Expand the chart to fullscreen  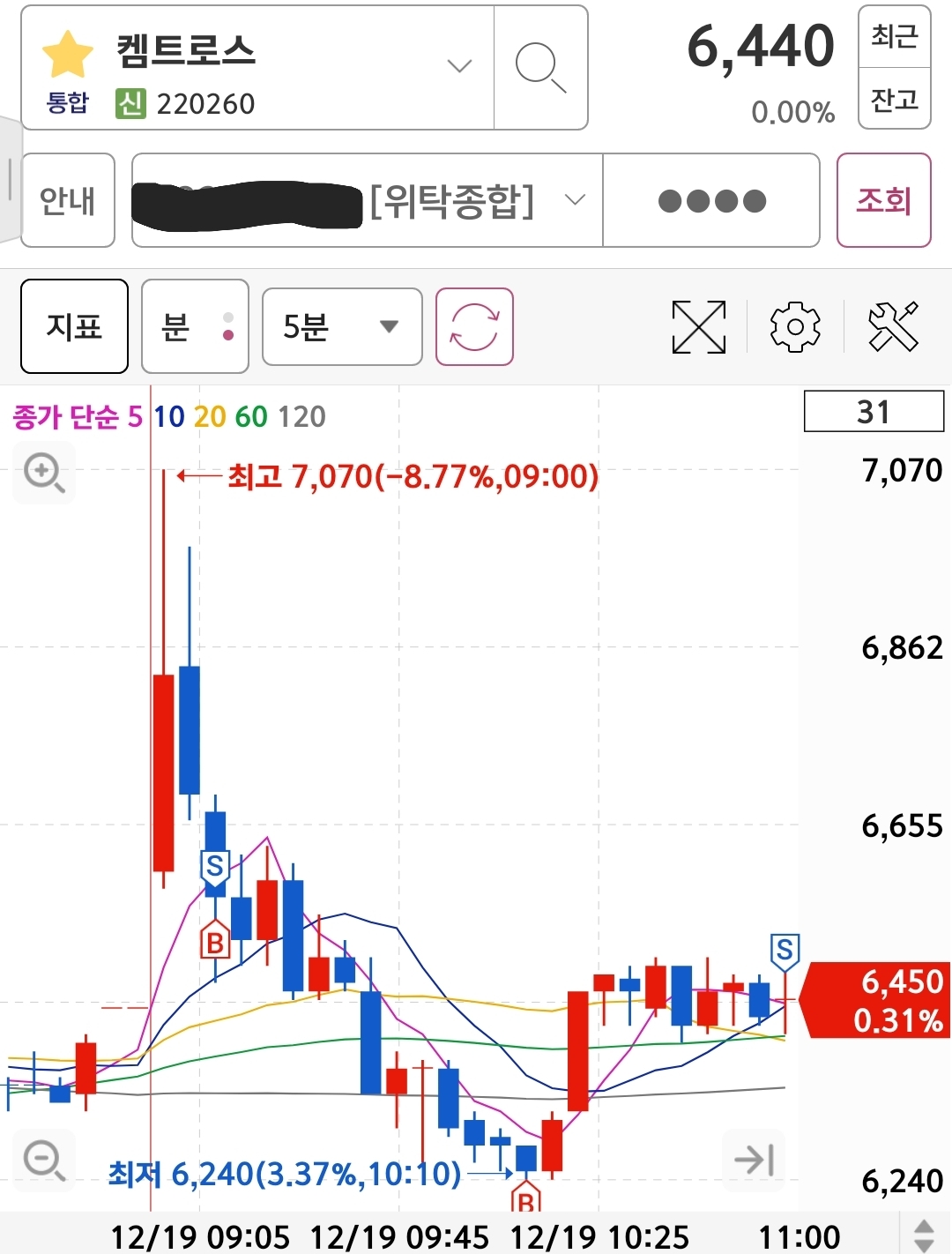(x=698, y=327)
